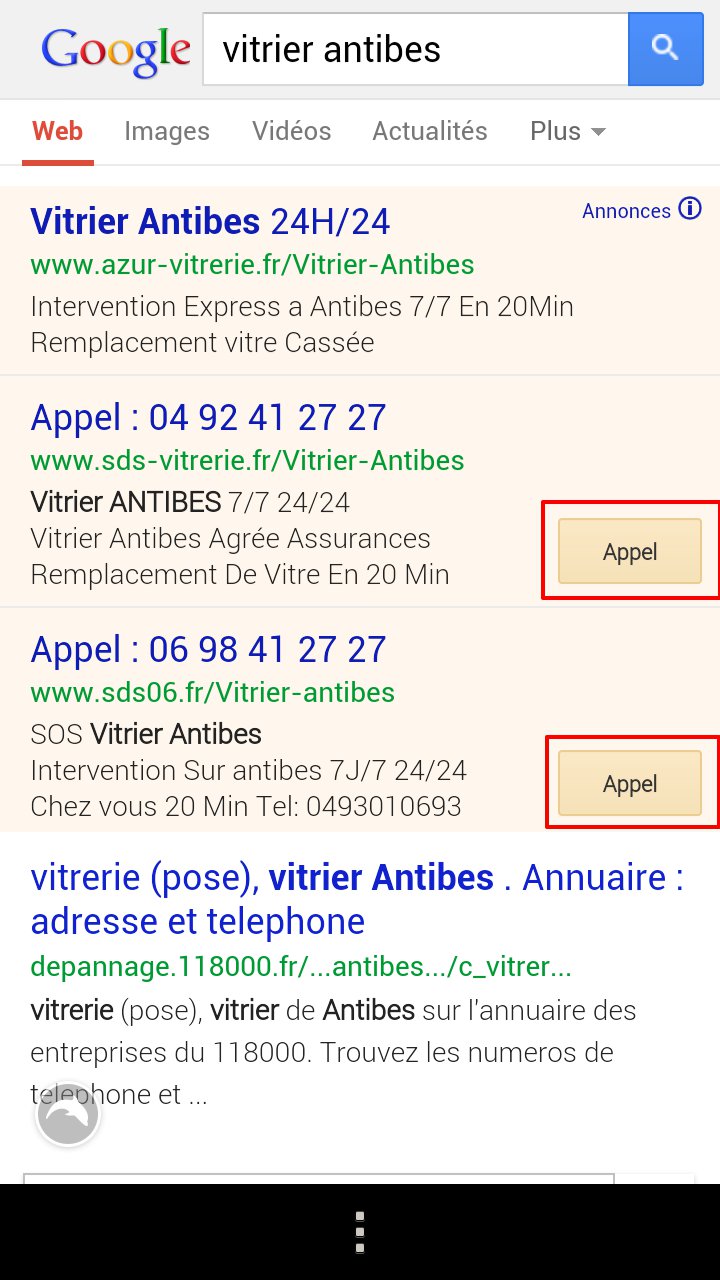This screenshot has height=1280, width=720.
Task: Select the Web tab
Action: point(58,131)
